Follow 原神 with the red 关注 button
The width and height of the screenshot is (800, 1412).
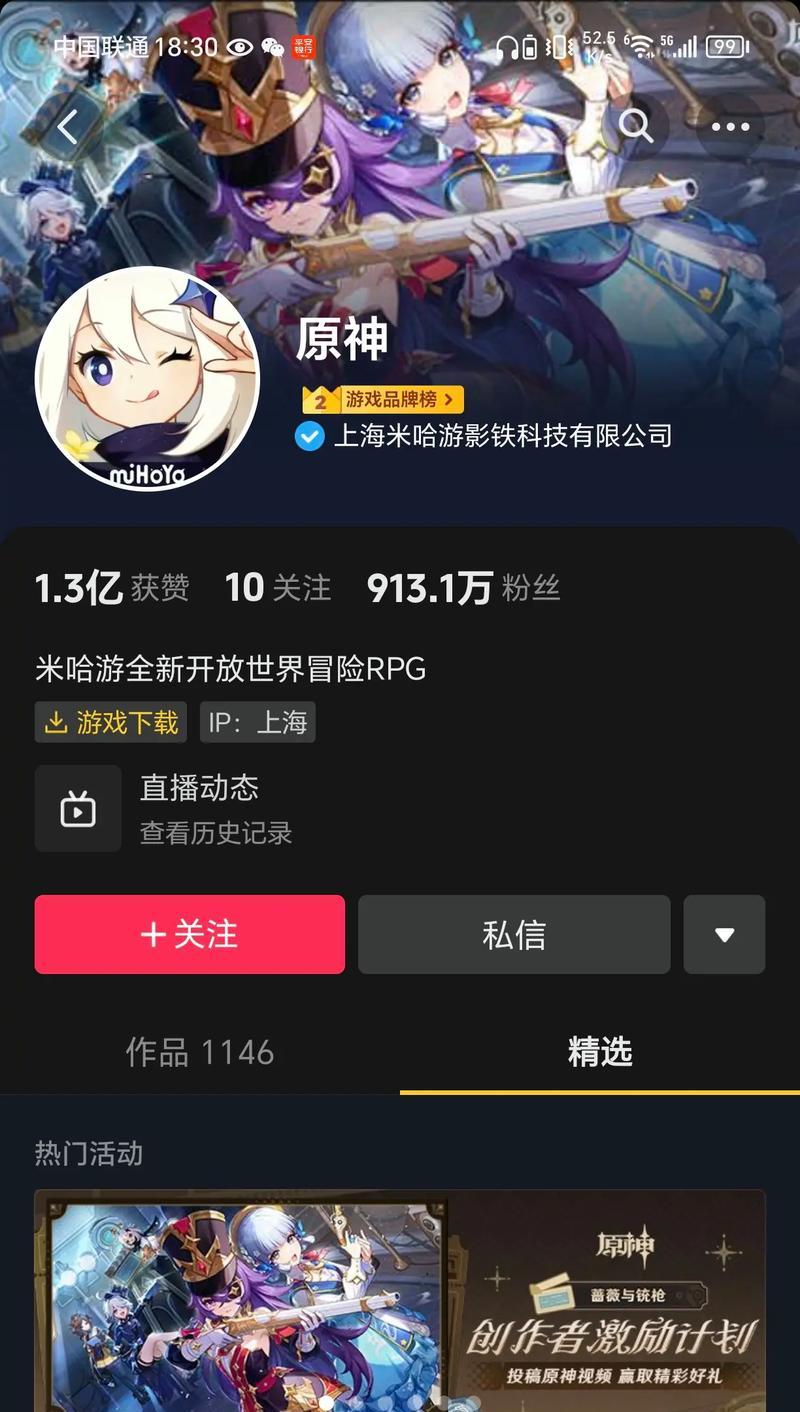tap(189, 934)
